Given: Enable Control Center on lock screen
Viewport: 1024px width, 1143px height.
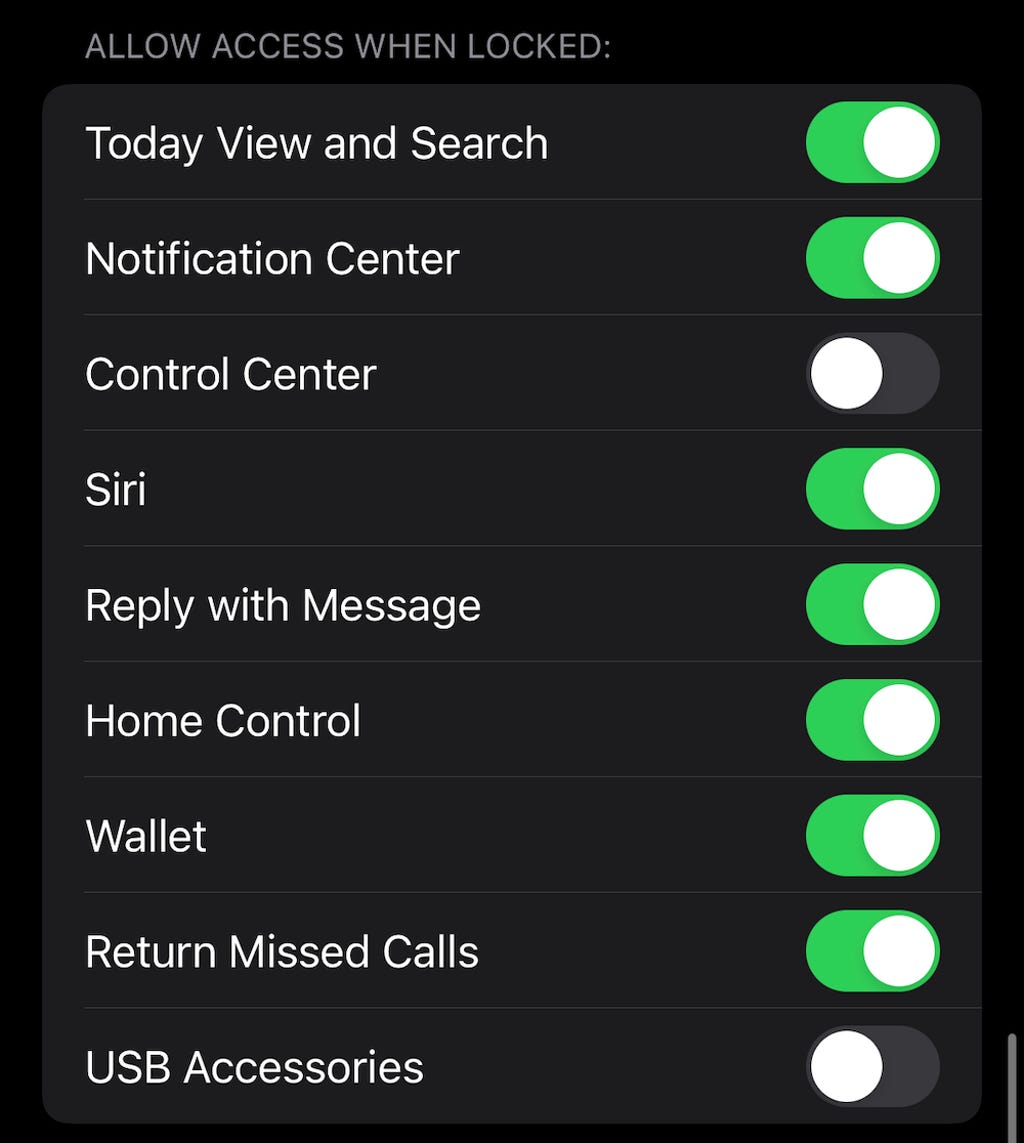Looking at the screenshot, I should click(x=872, y=373).
